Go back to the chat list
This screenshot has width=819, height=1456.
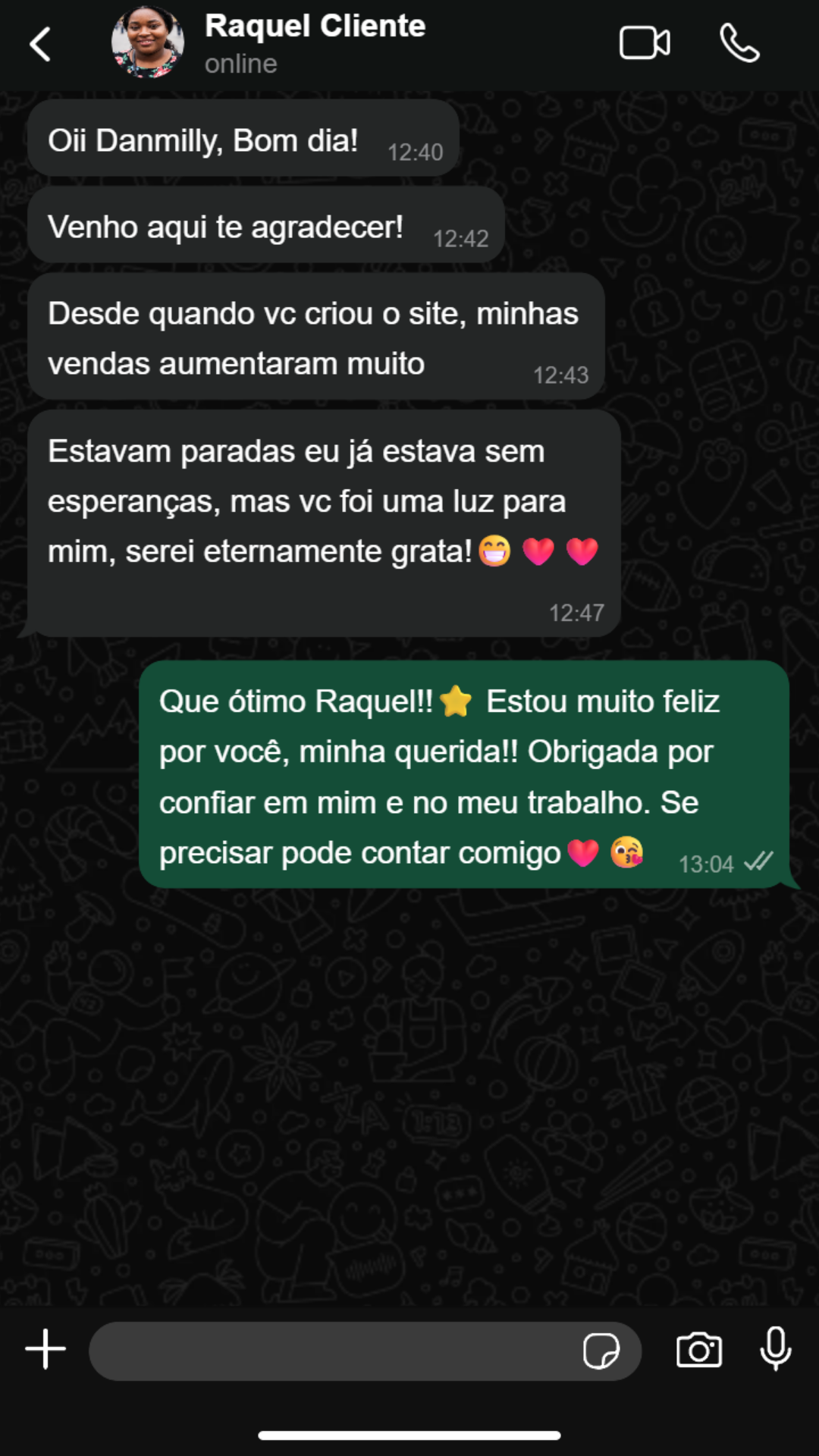coord(41,44)
